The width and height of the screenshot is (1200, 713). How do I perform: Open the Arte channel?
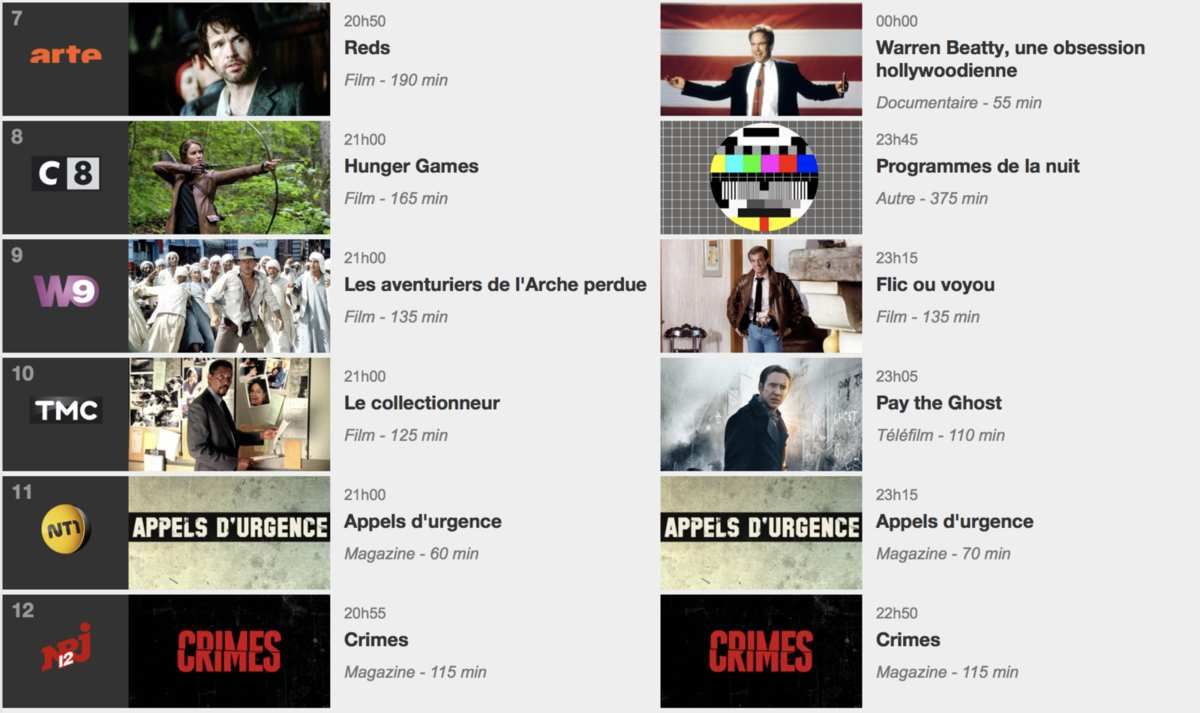pos(65,57)
